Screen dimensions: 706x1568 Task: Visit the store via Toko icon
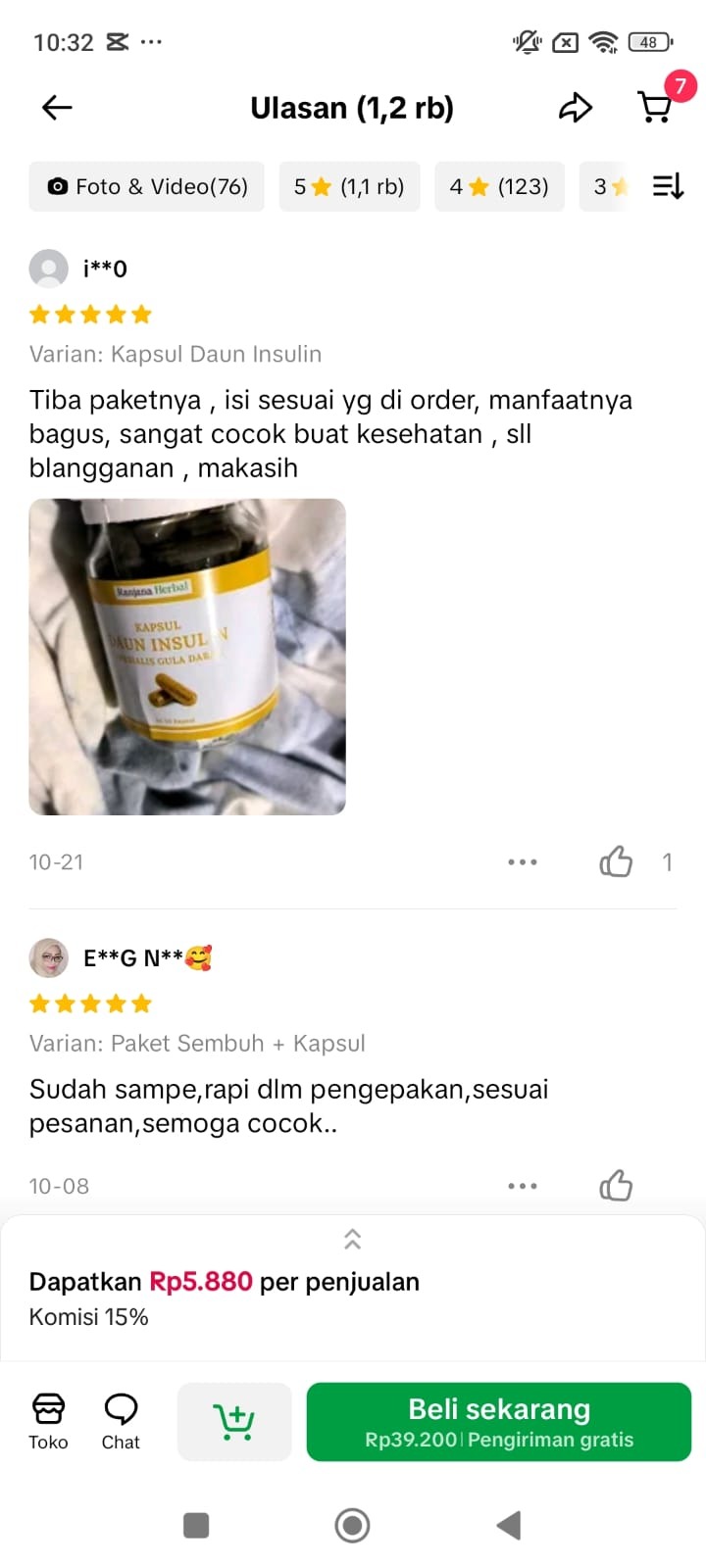click(48, 1421)
